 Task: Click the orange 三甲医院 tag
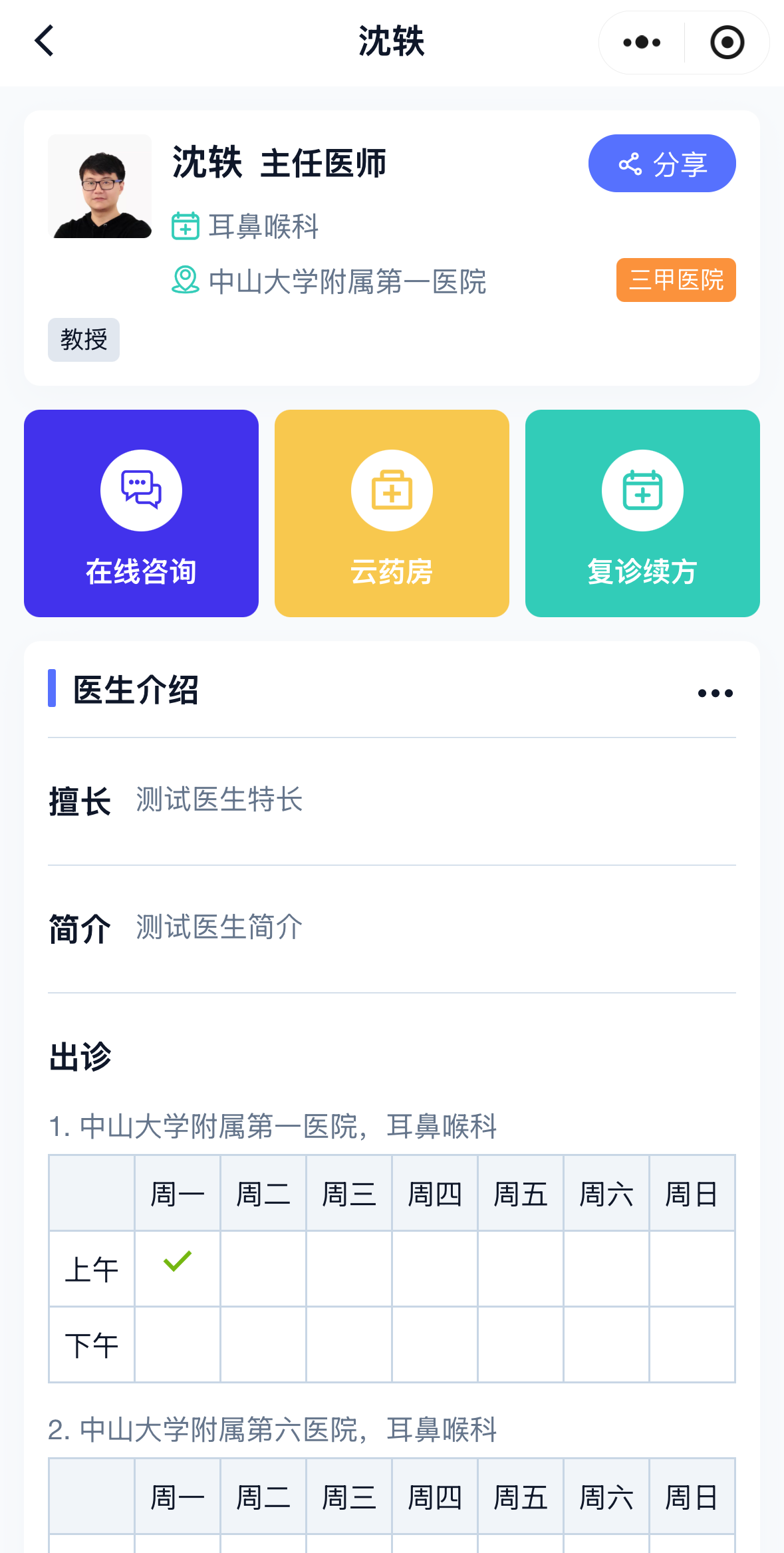pos(675,281)
